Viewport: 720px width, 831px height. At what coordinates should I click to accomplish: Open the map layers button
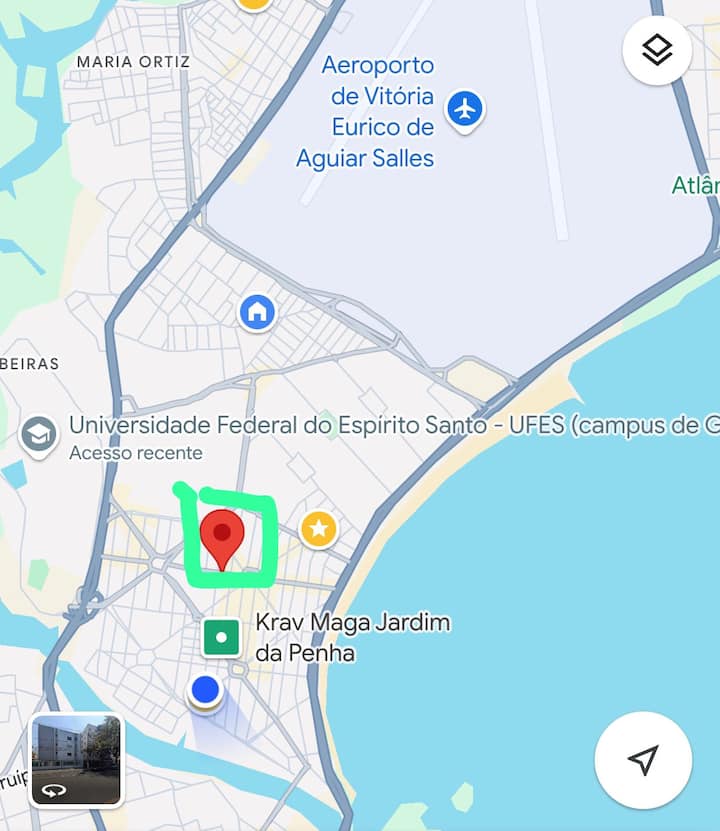coord(657,49)
